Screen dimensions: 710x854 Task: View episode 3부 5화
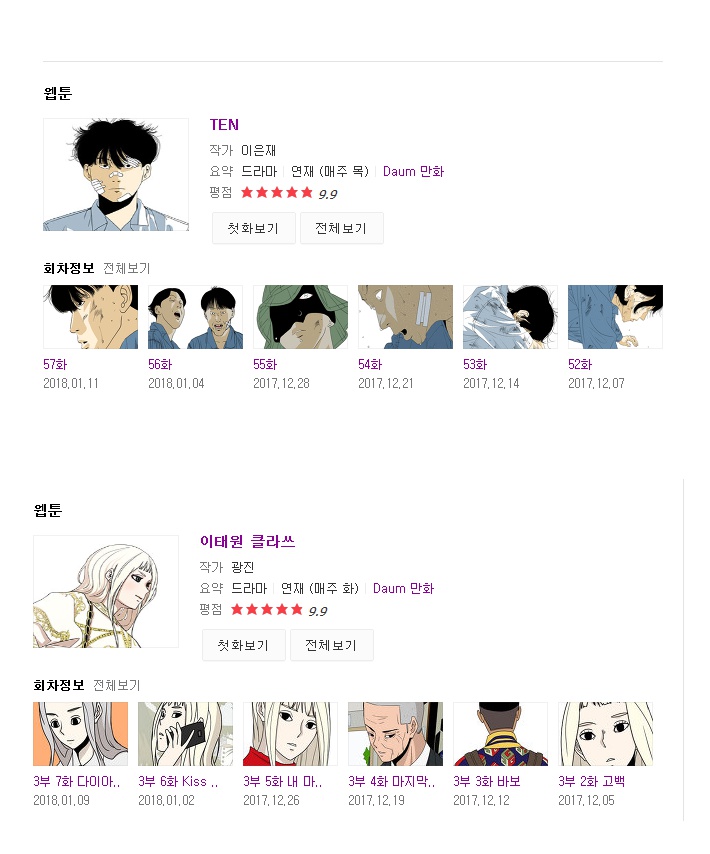pos(290,734)
